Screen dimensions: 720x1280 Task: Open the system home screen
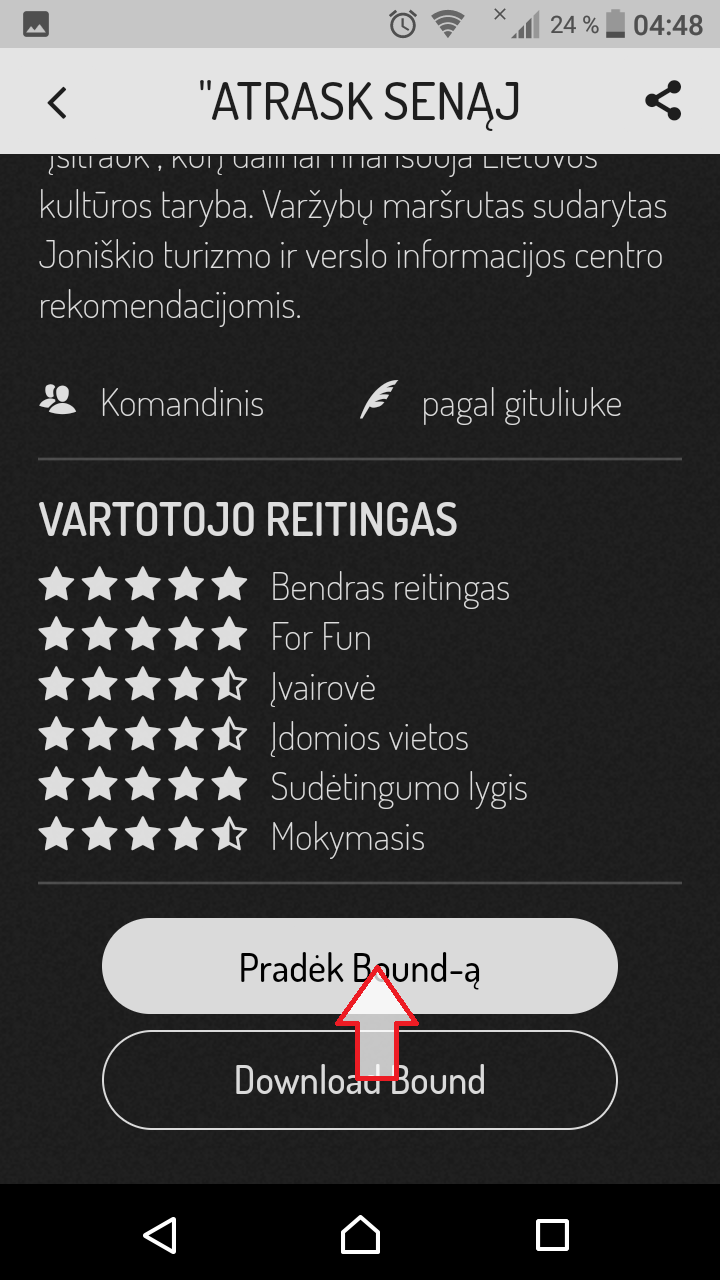coord(360,1234)
